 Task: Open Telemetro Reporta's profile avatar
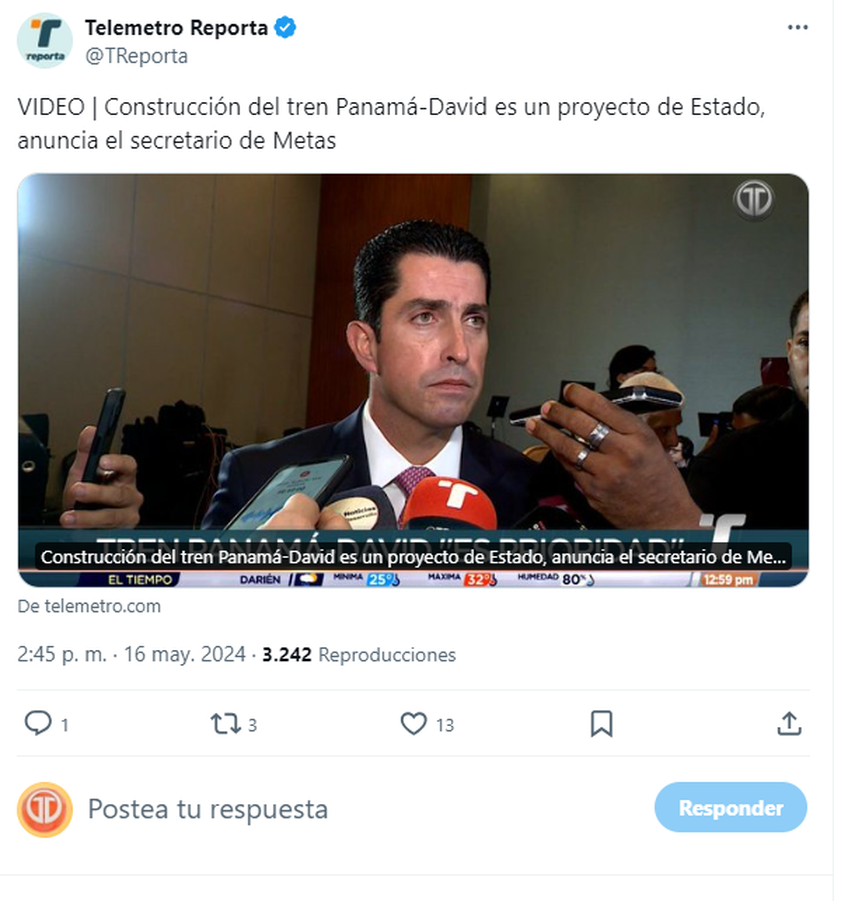44,41
